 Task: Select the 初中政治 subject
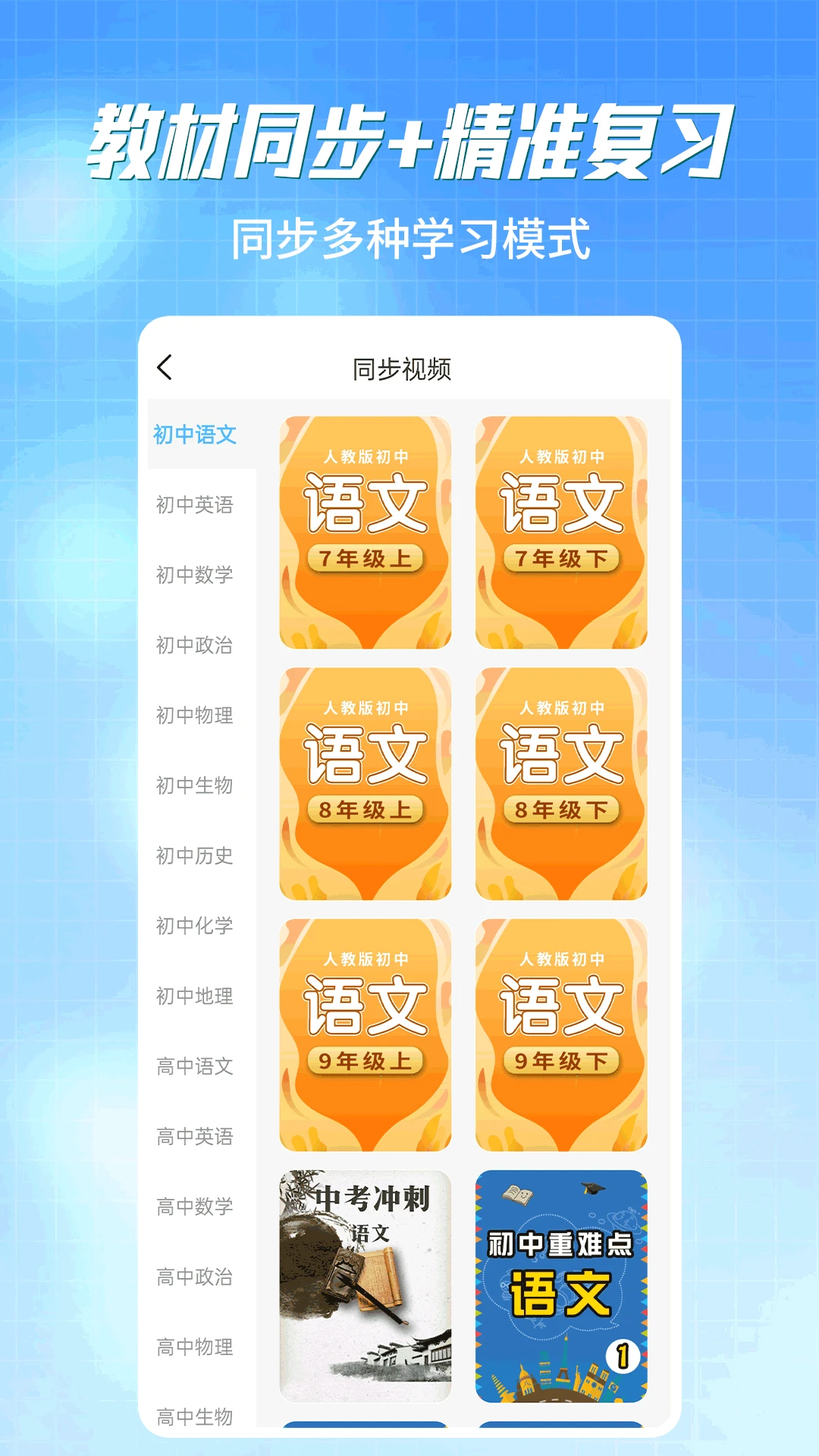pos(197,645)
